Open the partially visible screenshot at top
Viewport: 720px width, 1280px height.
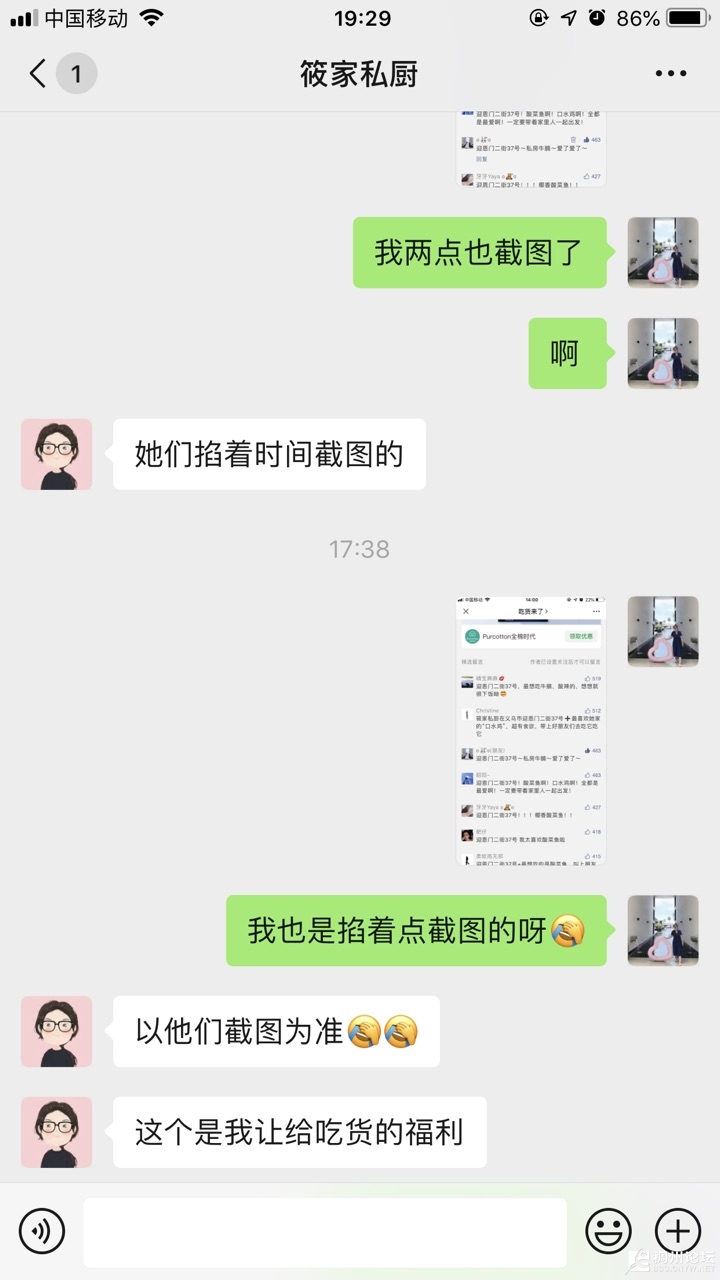pos(531,150)
